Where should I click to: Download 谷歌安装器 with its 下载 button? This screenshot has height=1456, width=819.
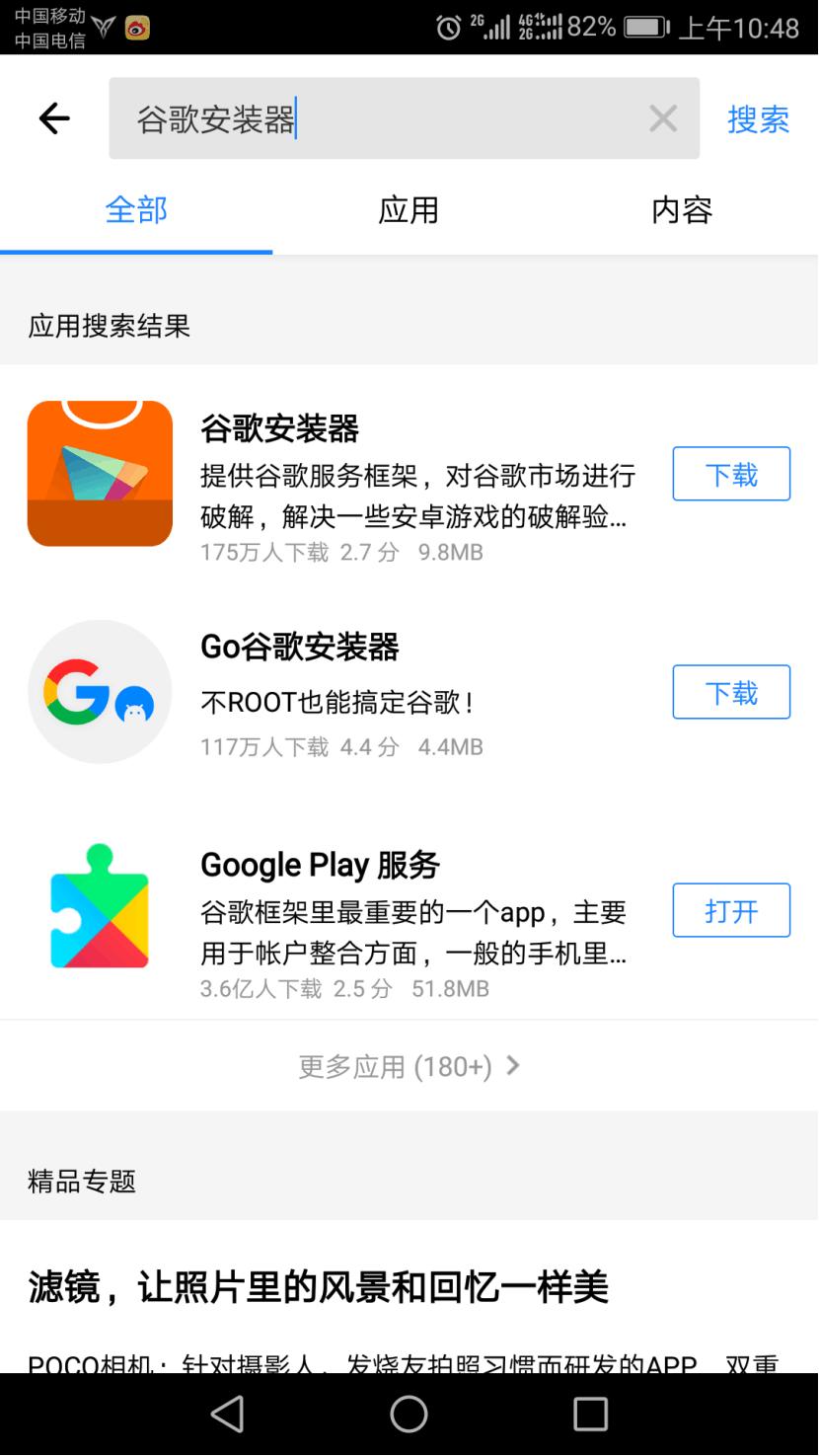(x=730, y=473)
